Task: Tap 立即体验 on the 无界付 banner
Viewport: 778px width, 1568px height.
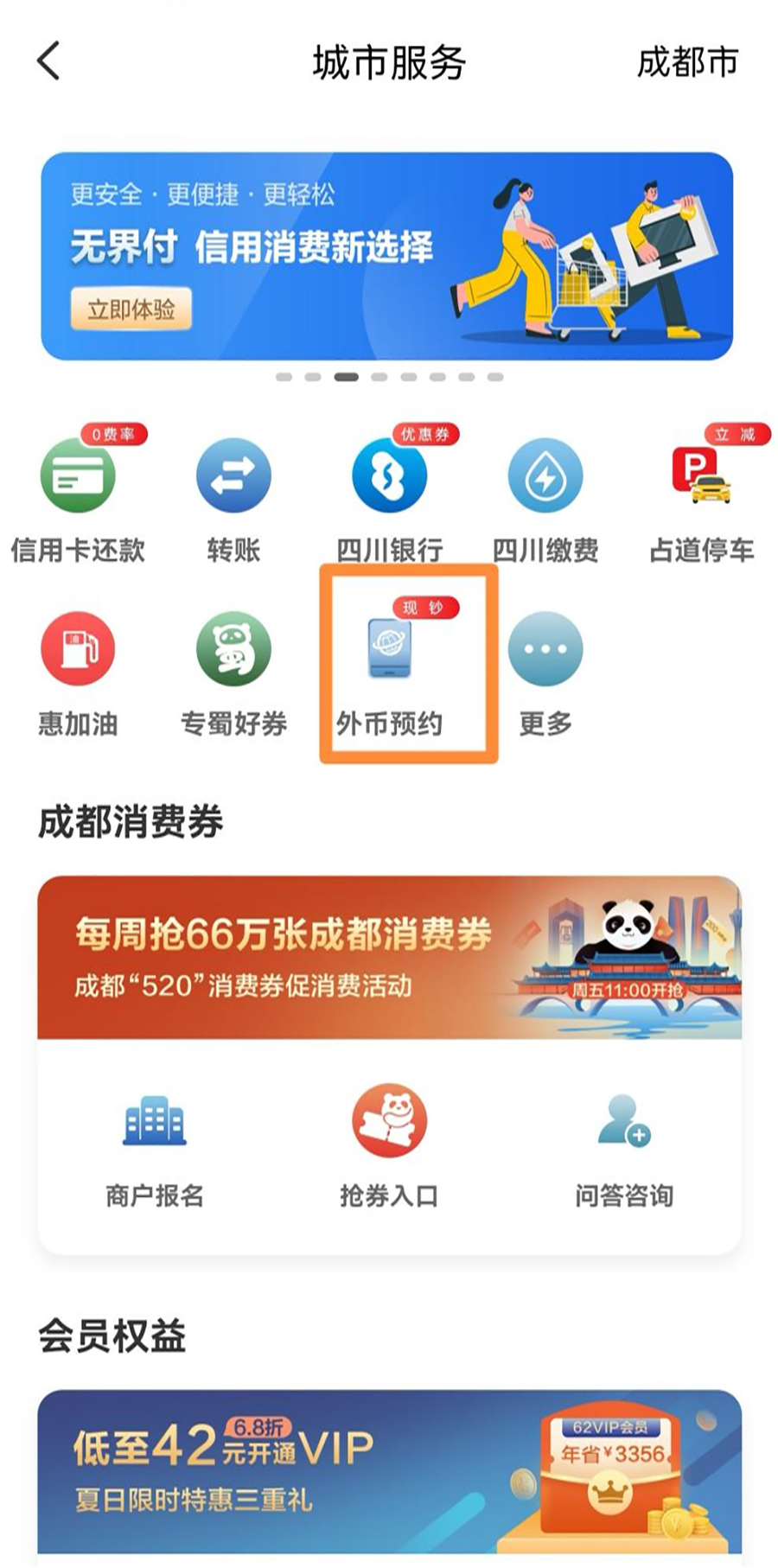Action: (131, 309)
